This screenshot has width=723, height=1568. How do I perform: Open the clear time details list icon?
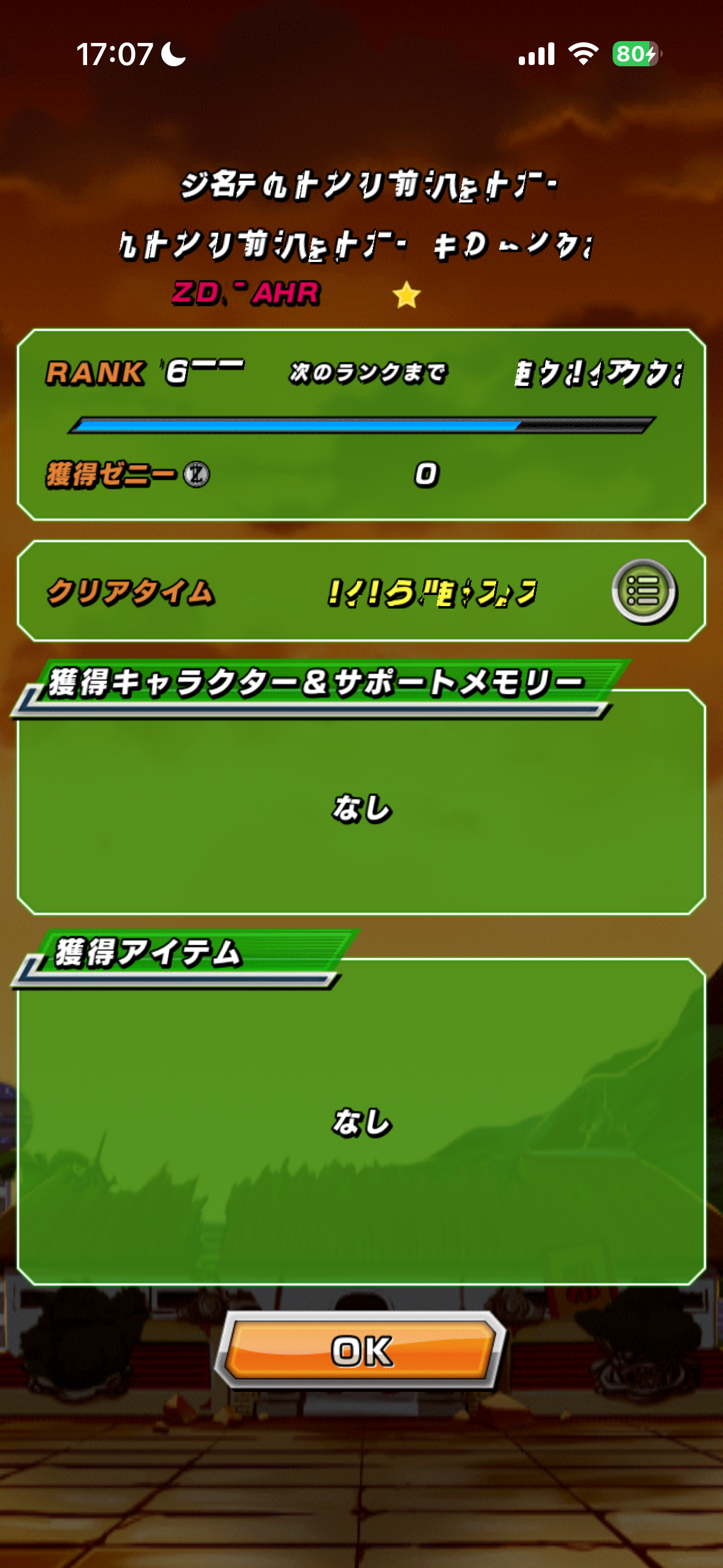click(644, 591)
